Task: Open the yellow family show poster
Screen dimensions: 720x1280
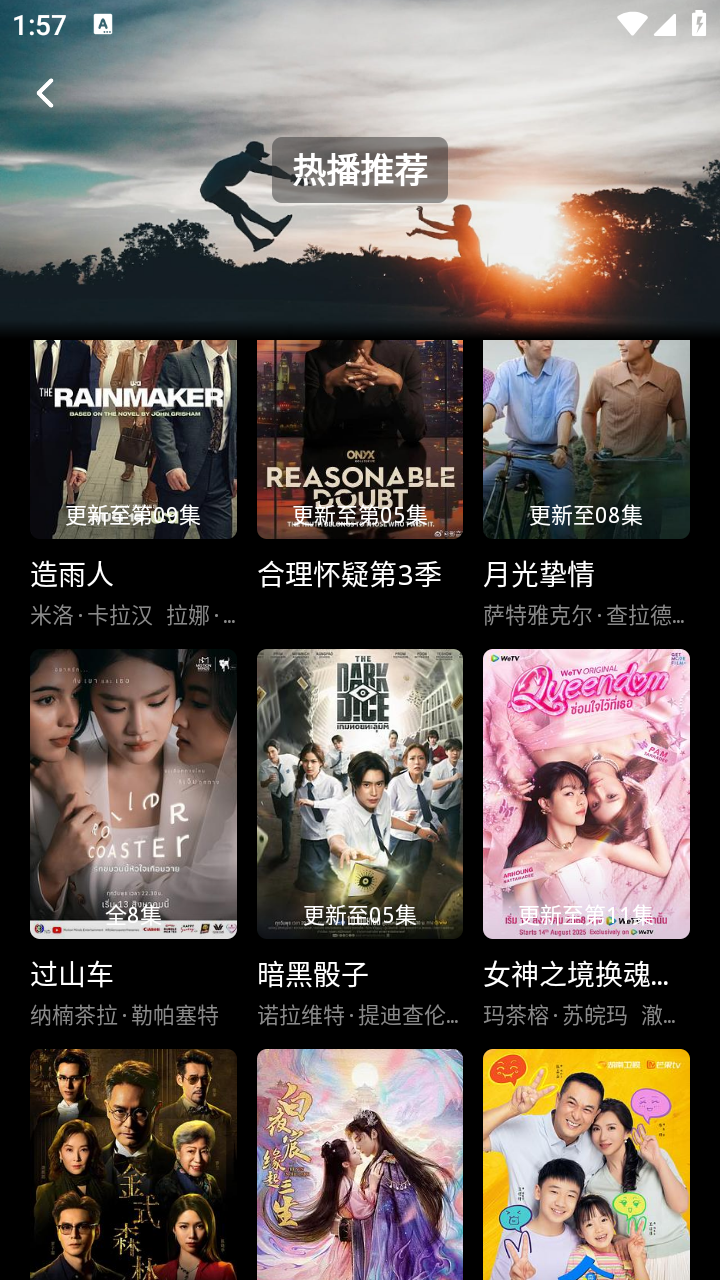Action: [586, 1165]
